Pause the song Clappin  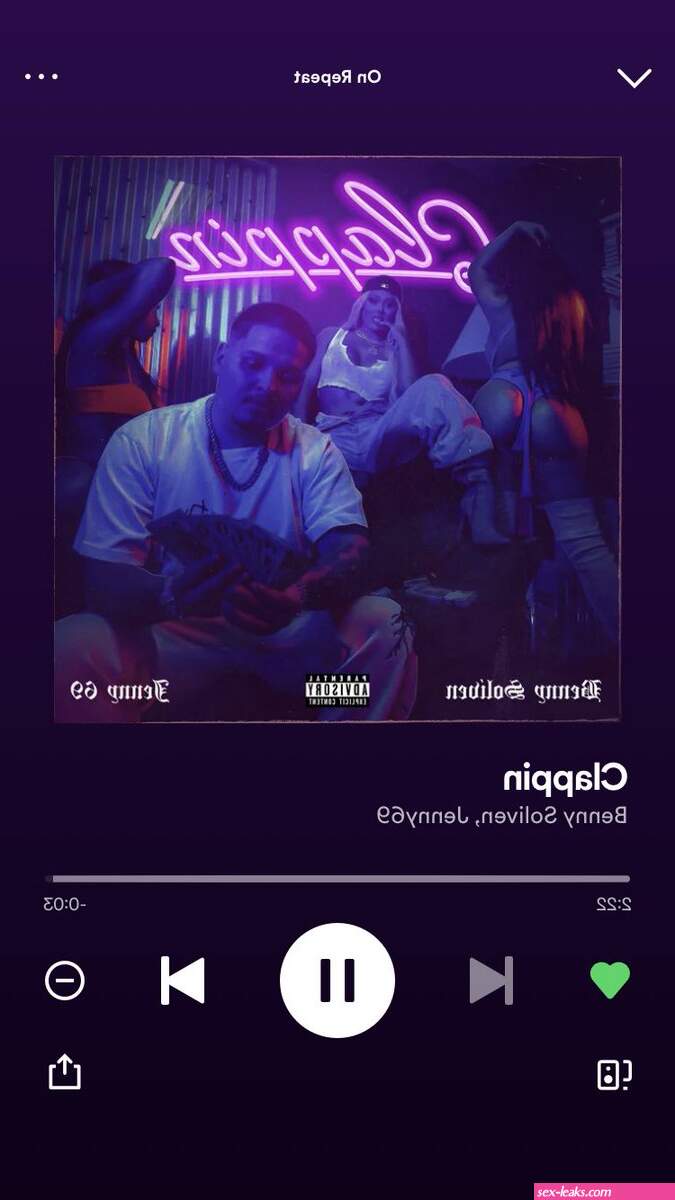[337, 980]
